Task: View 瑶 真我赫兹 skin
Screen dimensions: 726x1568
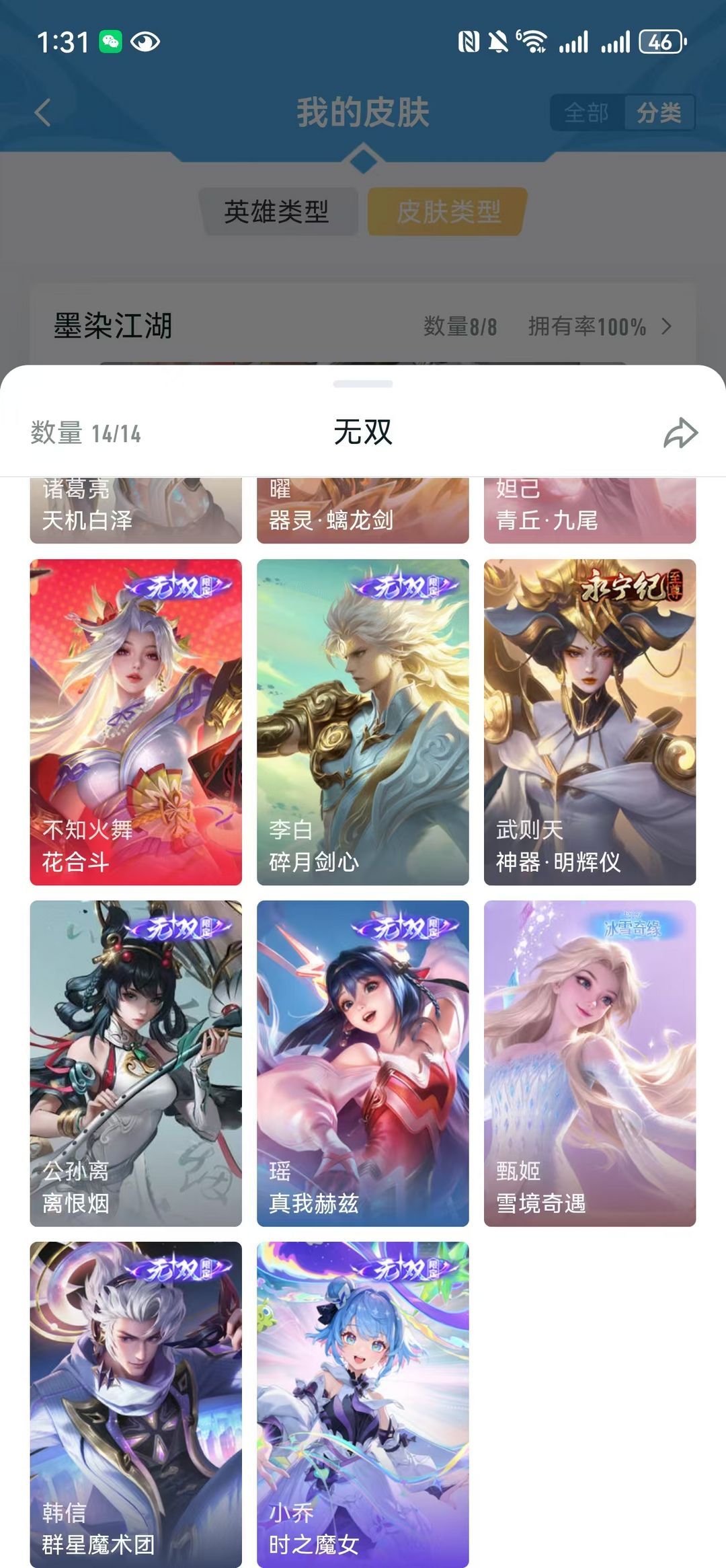Action: coord(363,1063)
